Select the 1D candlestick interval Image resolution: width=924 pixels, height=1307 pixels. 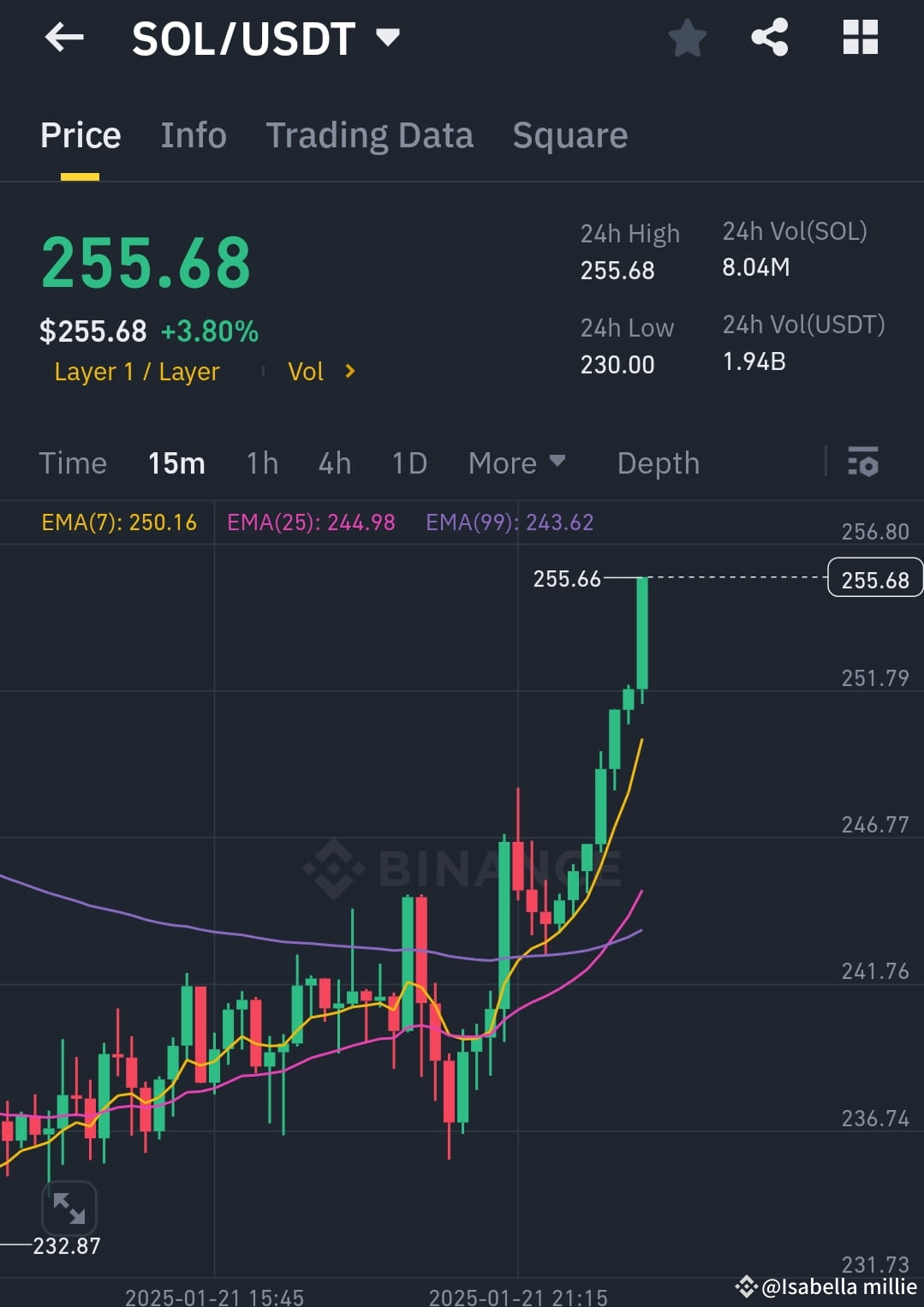coord(408,463)
